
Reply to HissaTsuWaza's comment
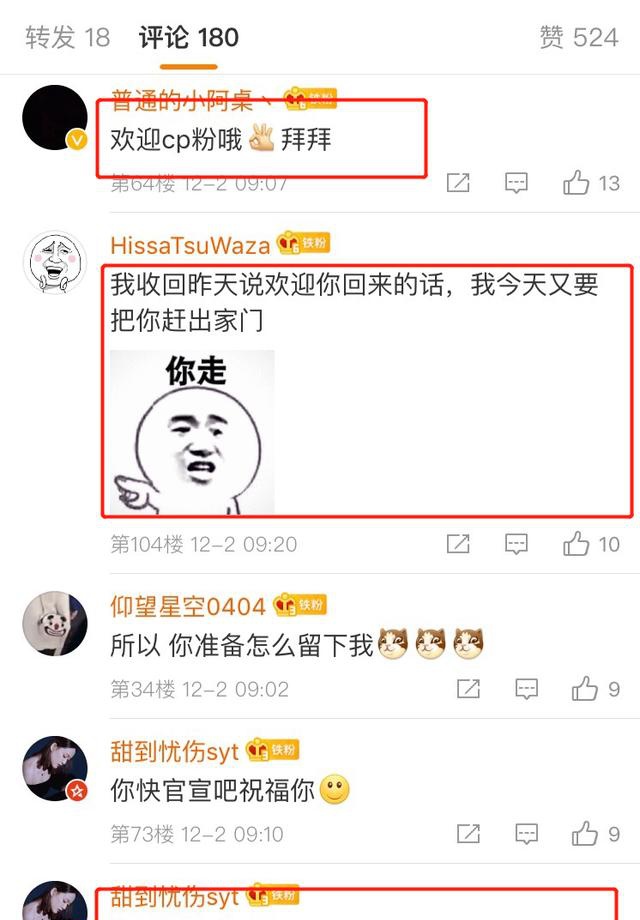click(516, 544)
